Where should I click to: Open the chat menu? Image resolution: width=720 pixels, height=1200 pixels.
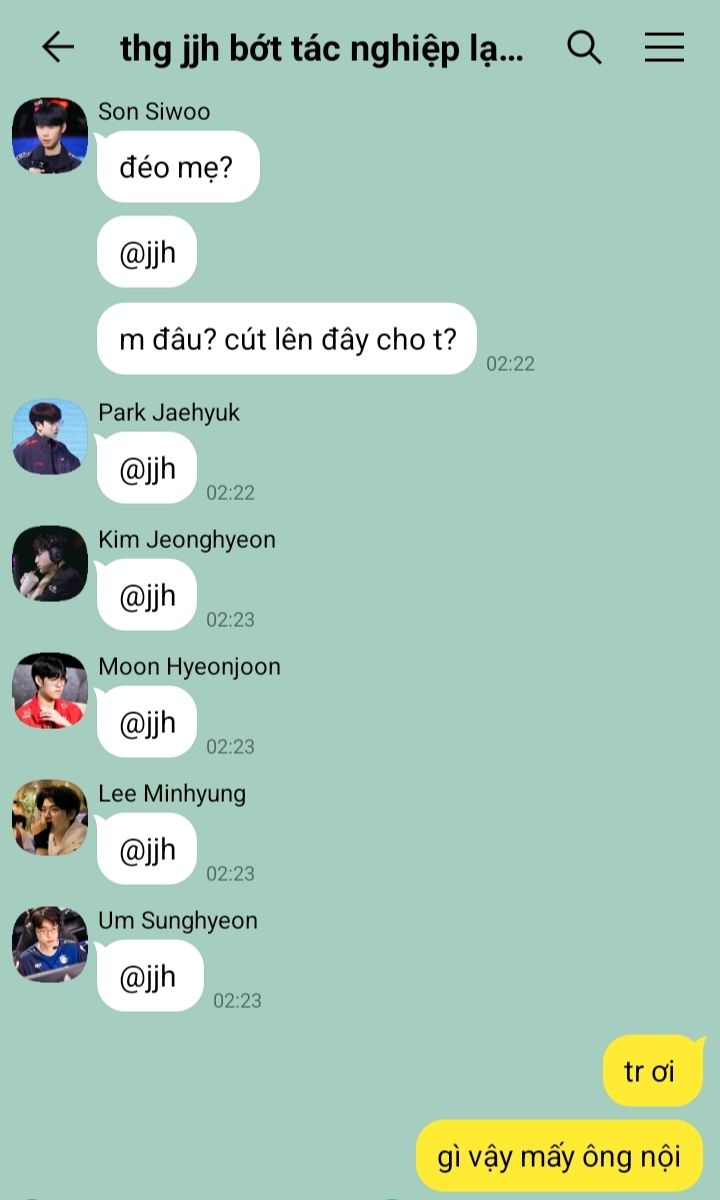[x=664, y=47]
